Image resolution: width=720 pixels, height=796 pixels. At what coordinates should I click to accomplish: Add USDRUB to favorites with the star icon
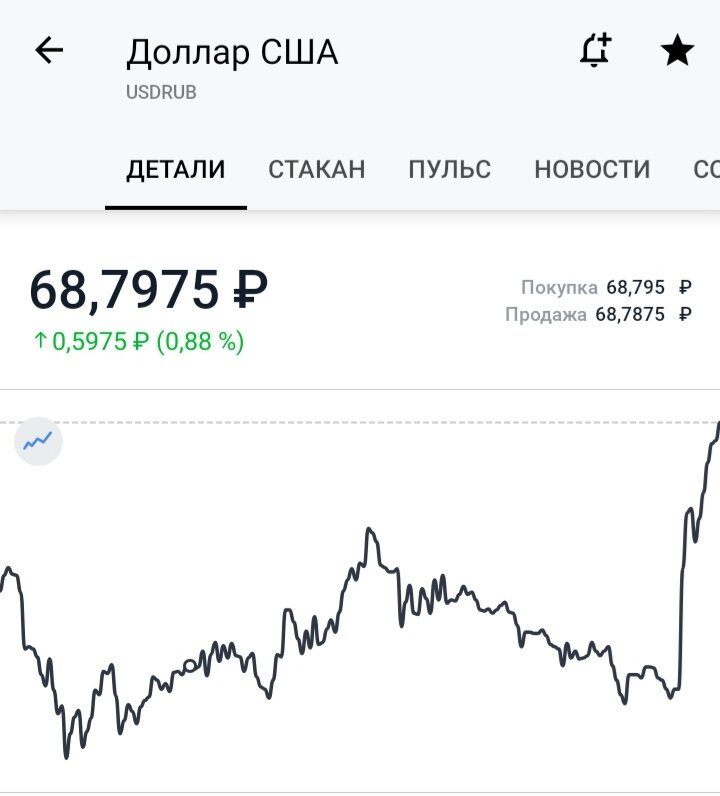tap(676, 48)
